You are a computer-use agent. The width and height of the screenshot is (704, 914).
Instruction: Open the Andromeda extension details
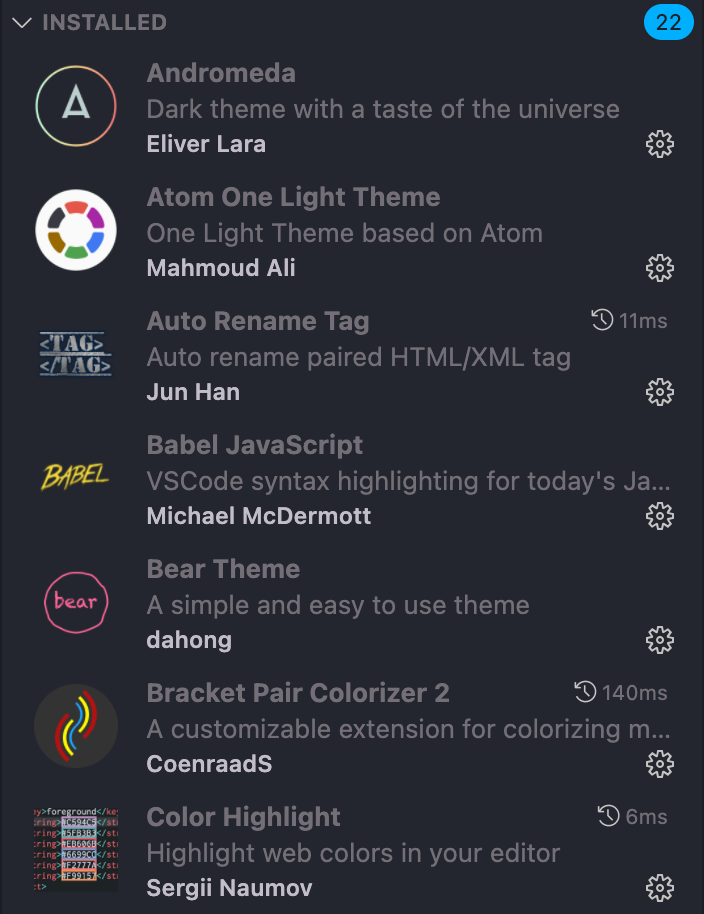221,74
